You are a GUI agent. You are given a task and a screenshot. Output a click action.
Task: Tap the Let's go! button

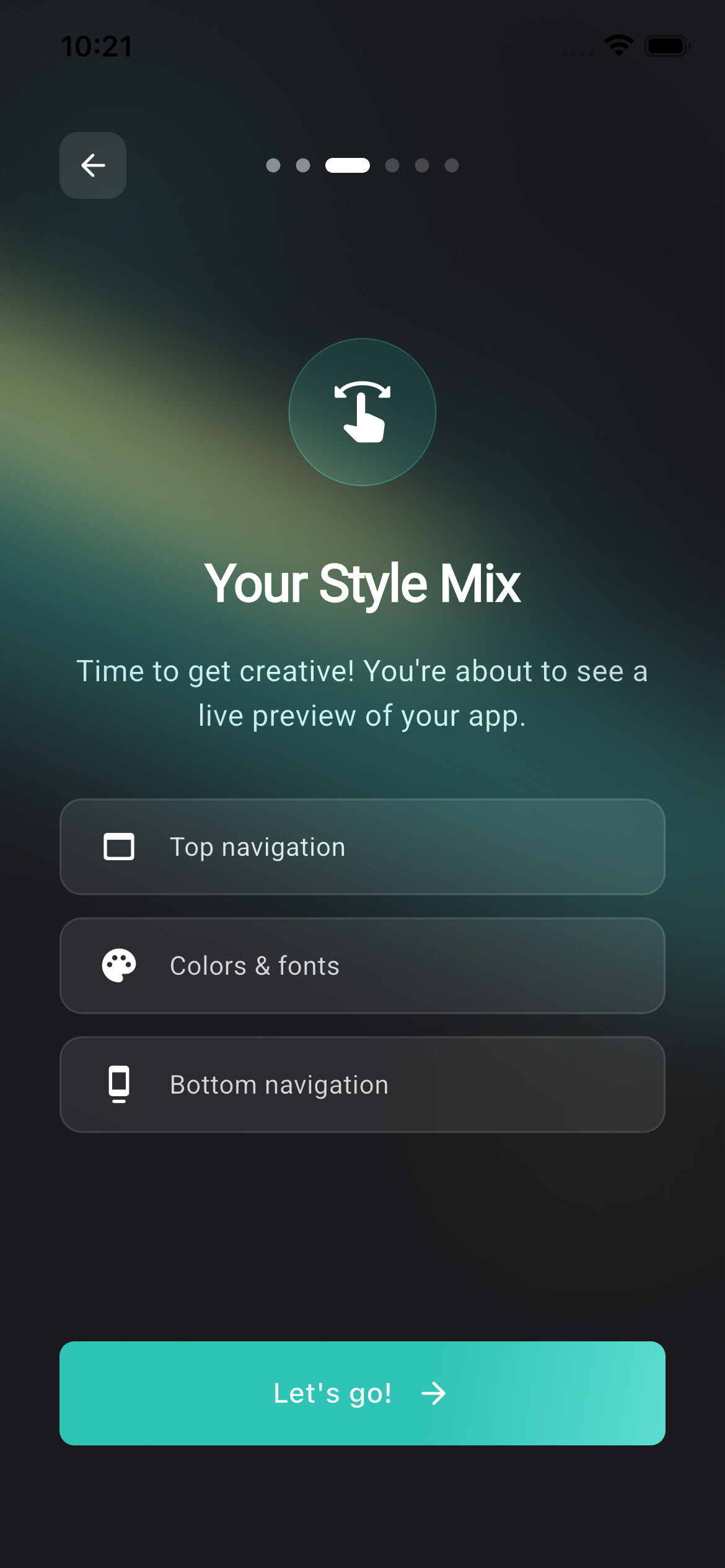362,1393
